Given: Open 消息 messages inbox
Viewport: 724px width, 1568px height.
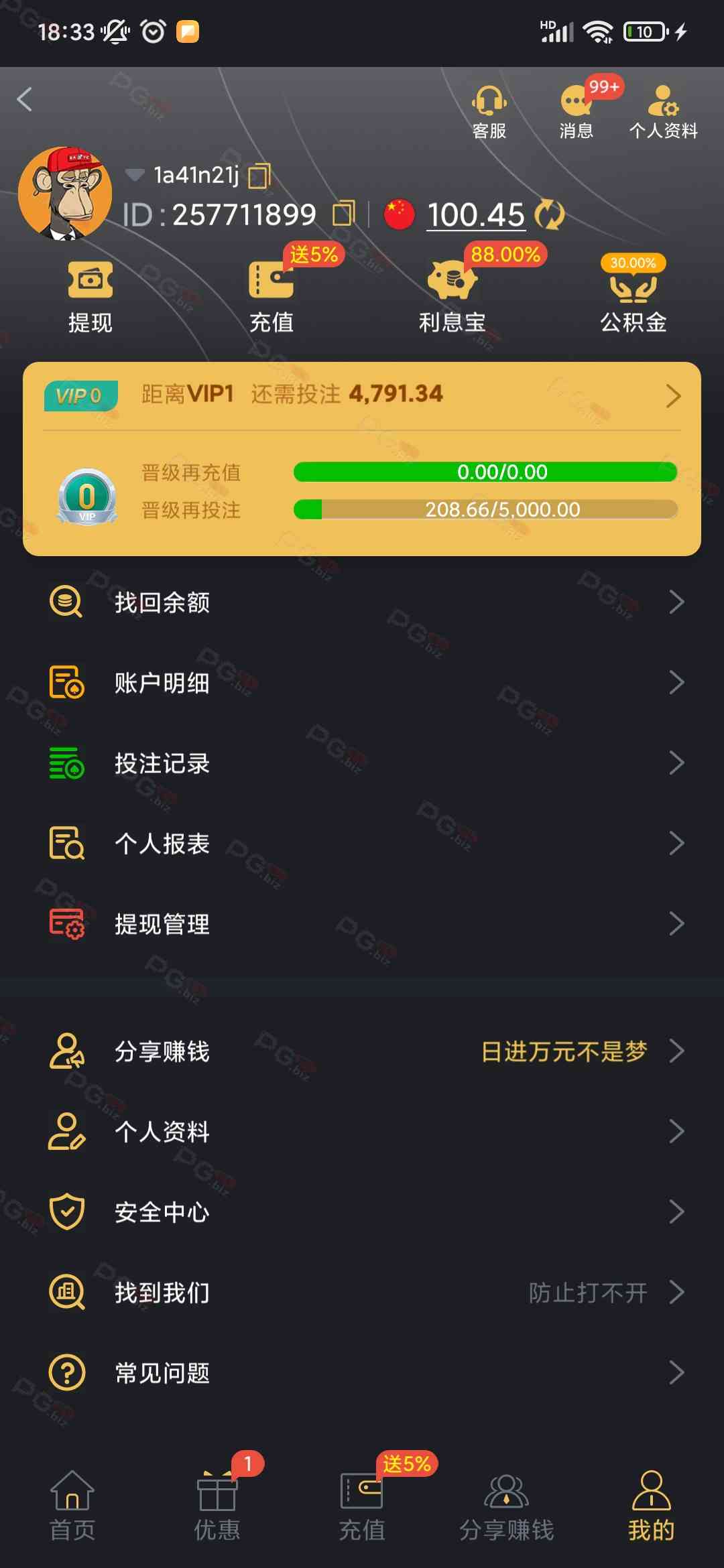Looking at the screenshot, I should click(x=576, y=111).
